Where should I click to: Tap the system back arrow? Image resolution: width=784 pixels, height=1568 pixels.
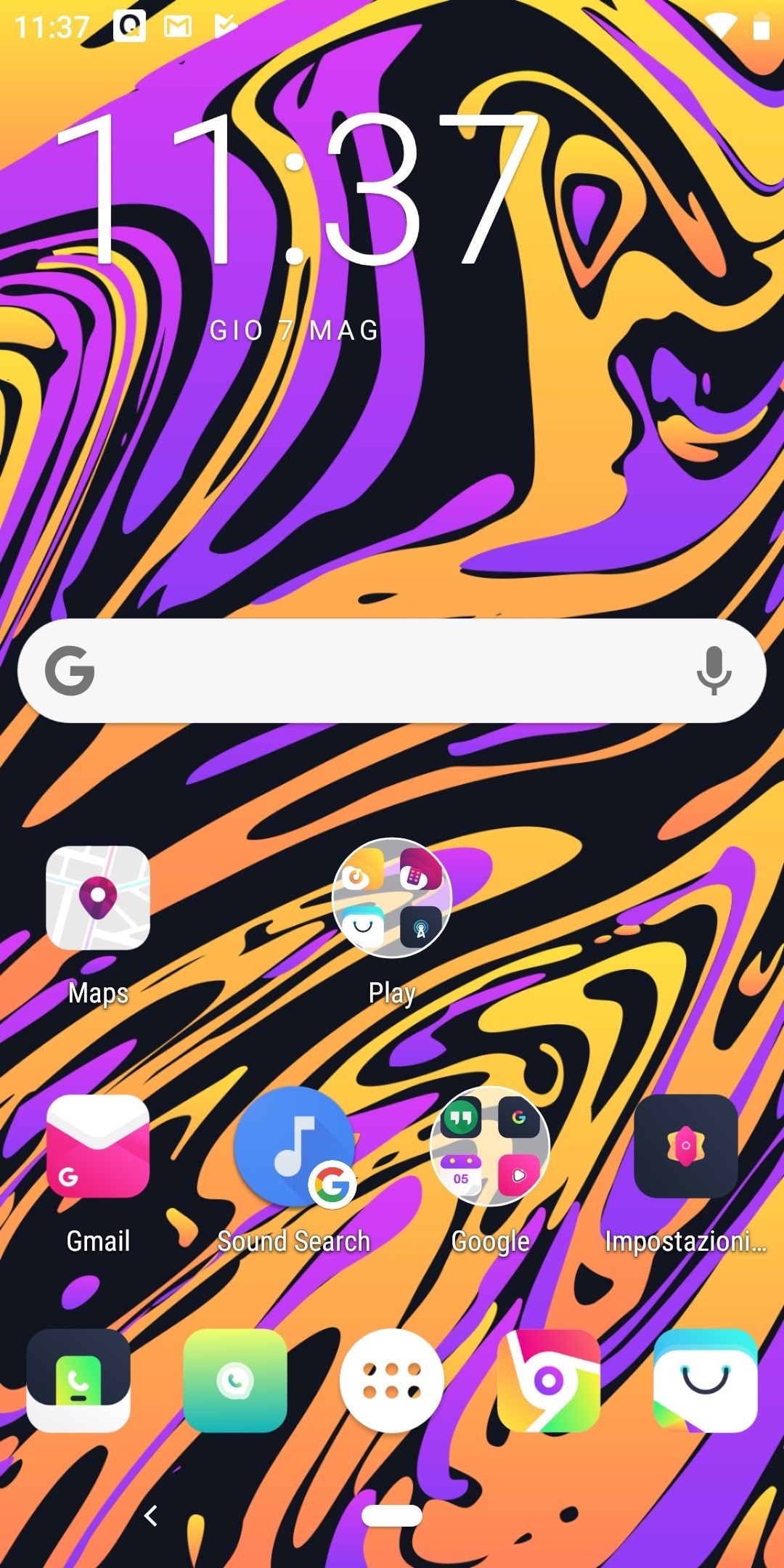coord(151,1516)
